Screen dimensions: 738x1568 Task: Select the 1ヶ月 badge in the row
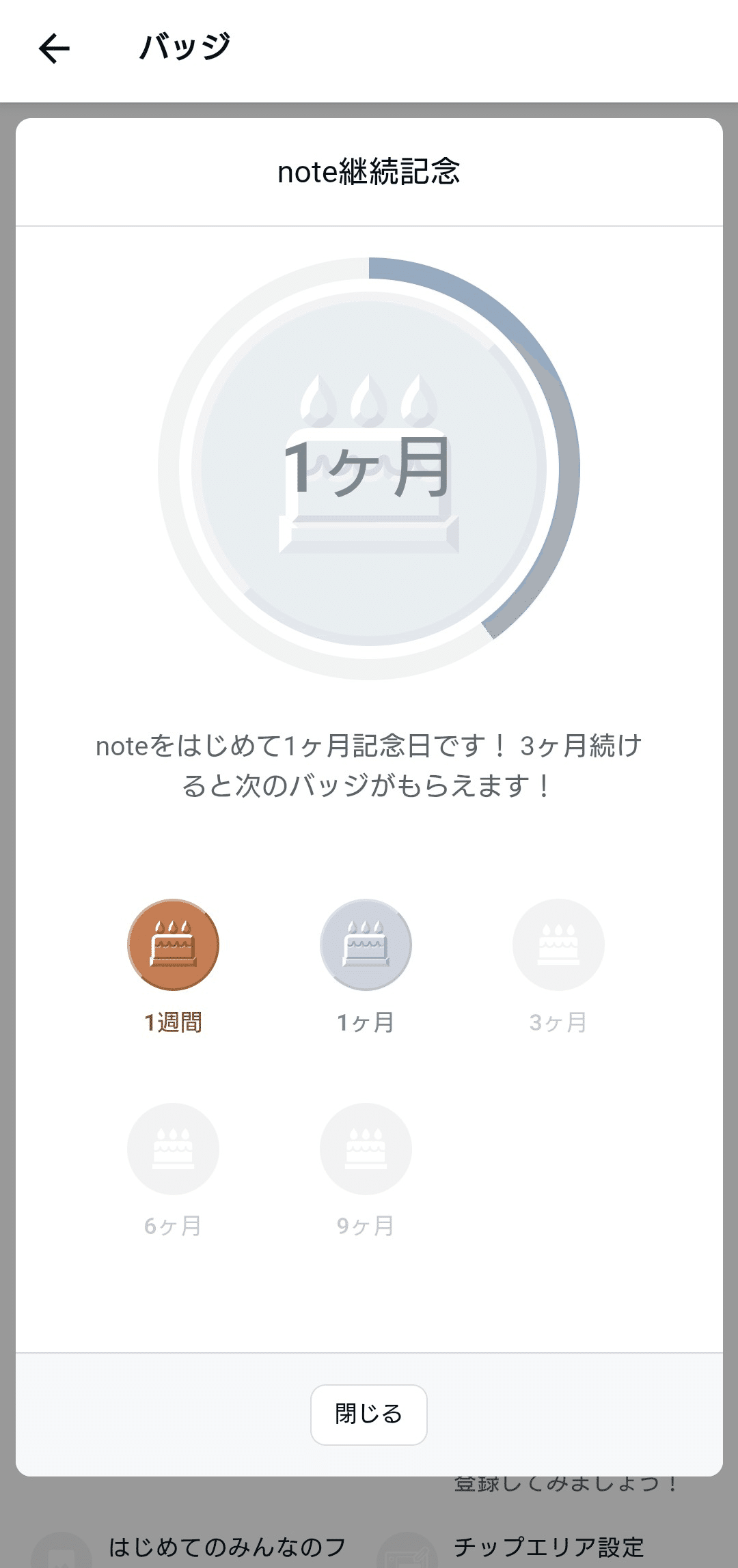point(366,945)
